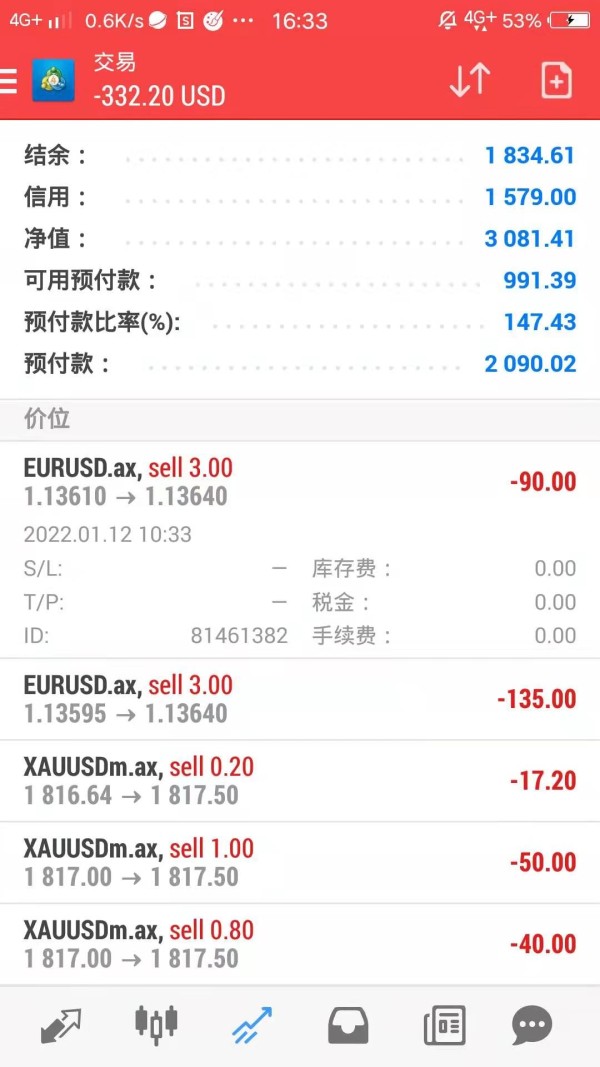Expand the EURUSD.ax position opened at 1.13595

point(300,699)
